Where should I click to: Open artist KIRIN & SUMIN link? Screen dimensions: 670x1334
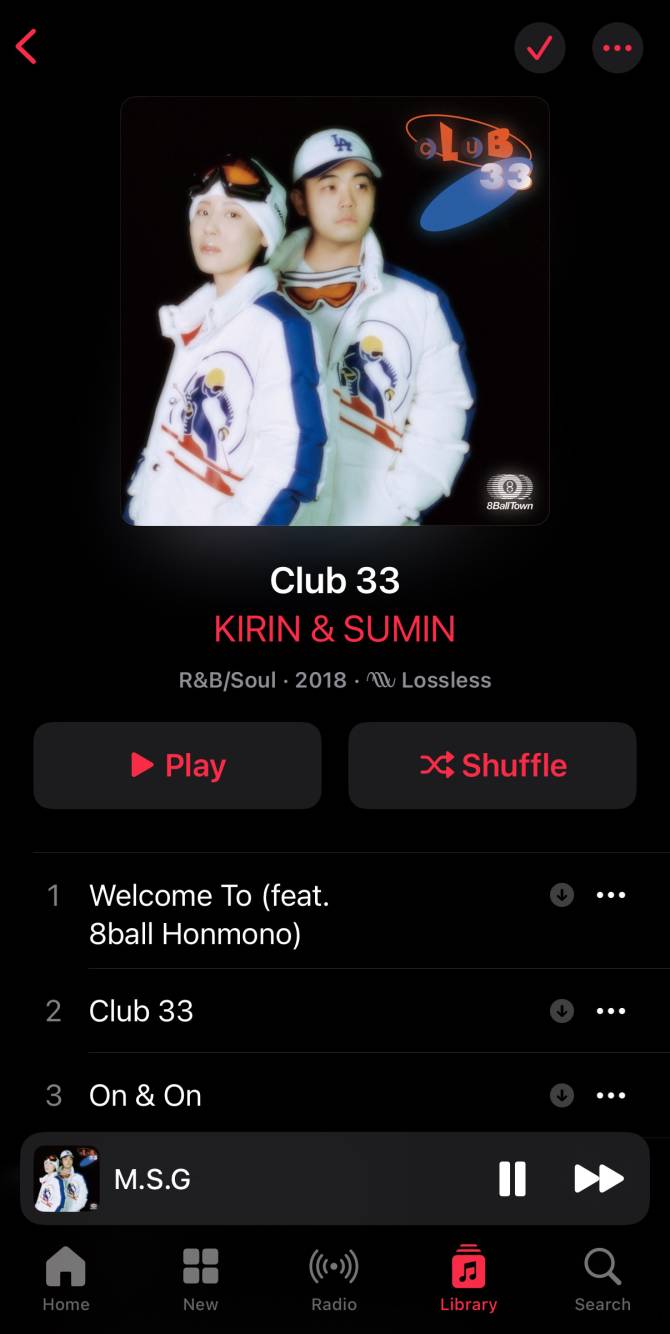(x=335, y=629)
